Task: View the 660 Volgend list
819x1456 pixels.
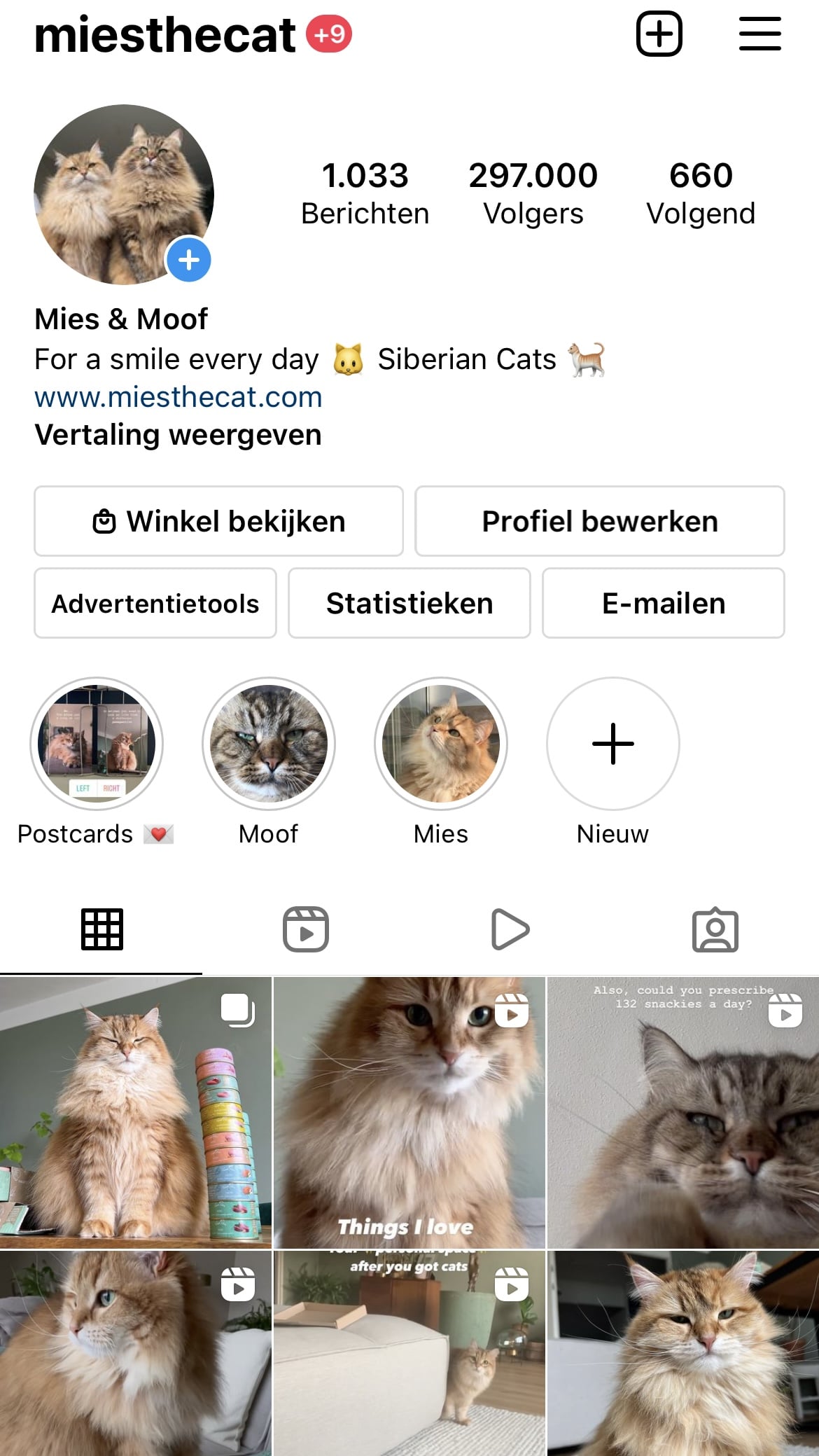Action: (701, 193)
